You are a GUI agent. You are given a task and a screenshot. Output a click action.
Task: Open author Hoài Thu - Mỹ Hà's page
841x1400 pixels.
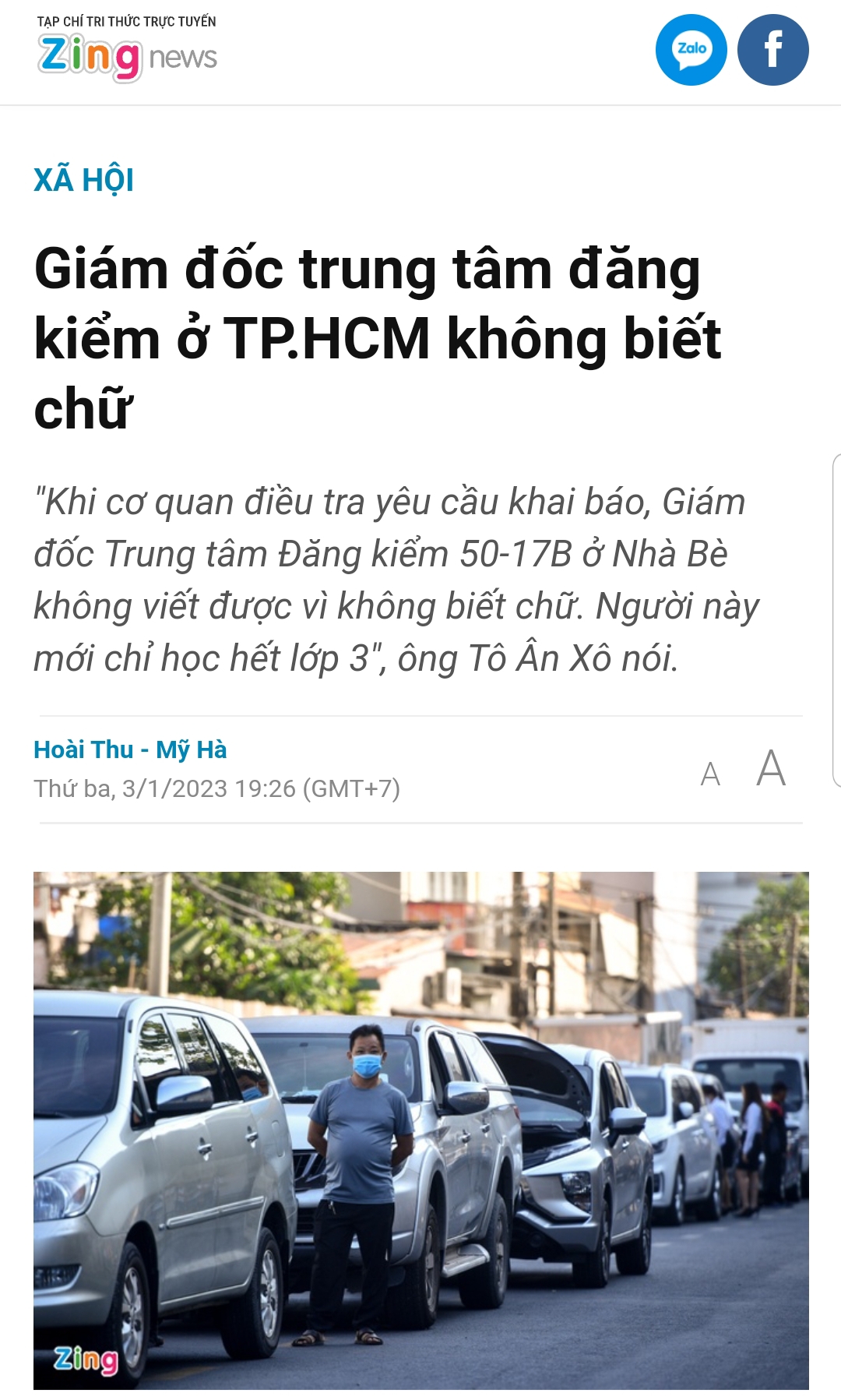point(130,749)
